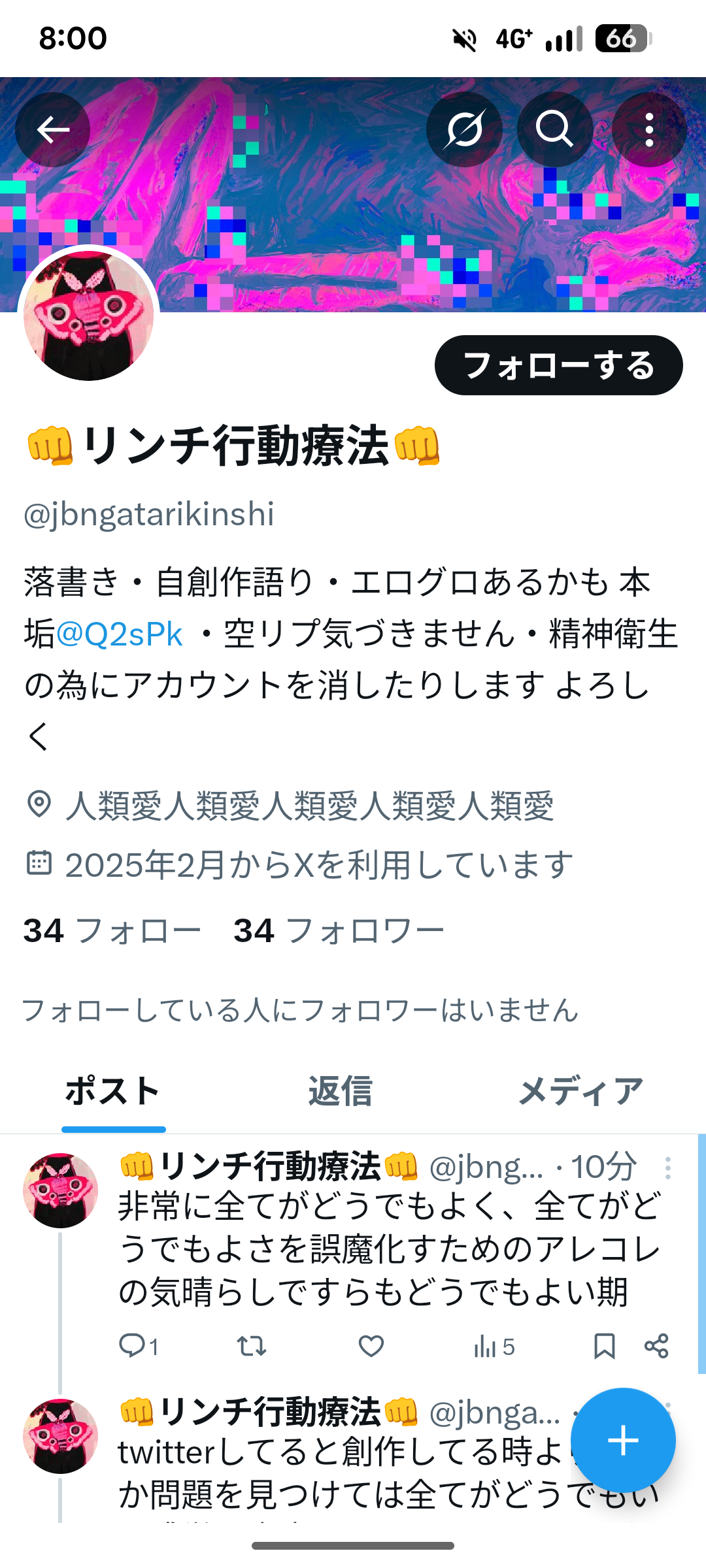Bookmark the 非常に全てが post
This screenshot has height=1568, width=706.
click(x=604, y=1346)
